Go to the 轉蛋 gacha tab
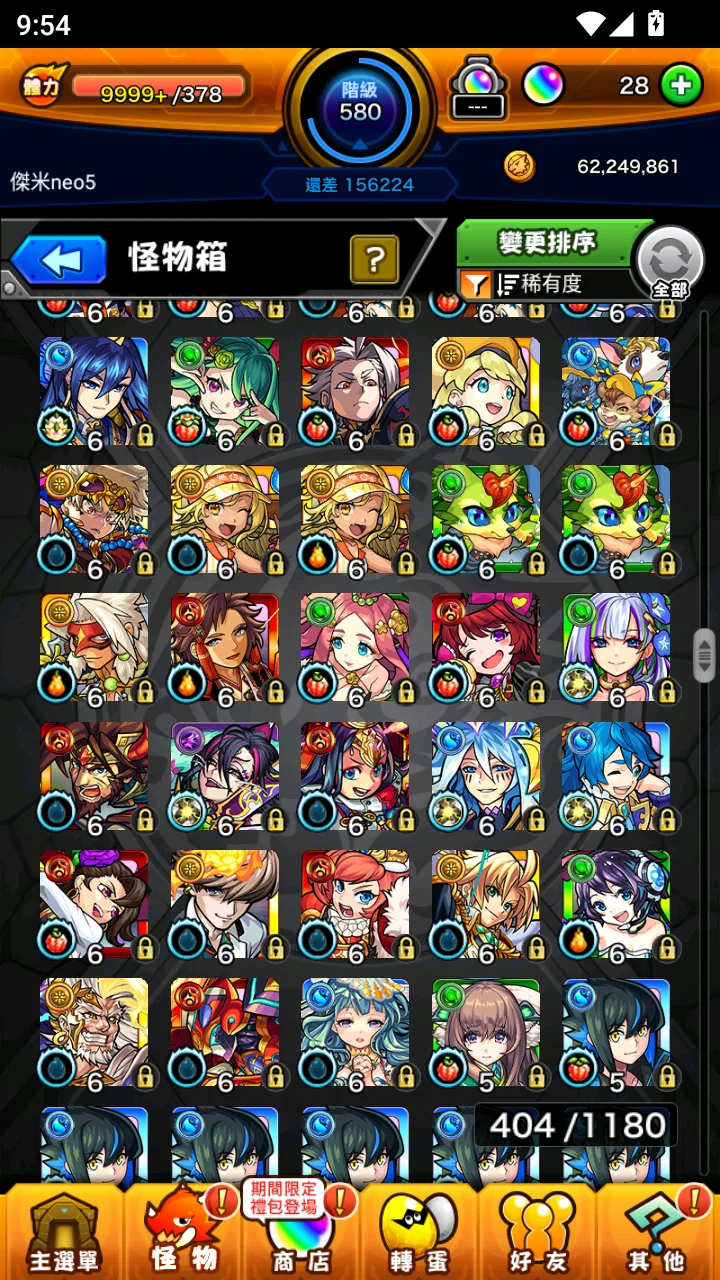Image resolution: width=720 pixels, height=1280 pixels. point(418,1233)
